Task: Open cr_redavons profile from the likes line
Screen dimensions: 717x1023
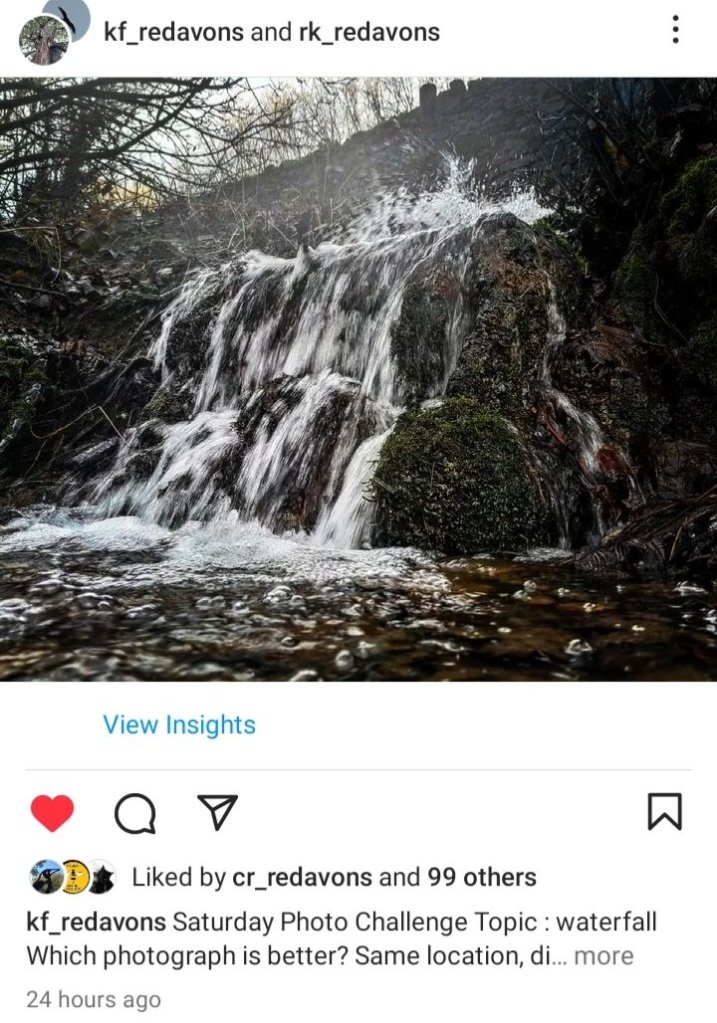Action: point(303,878)
